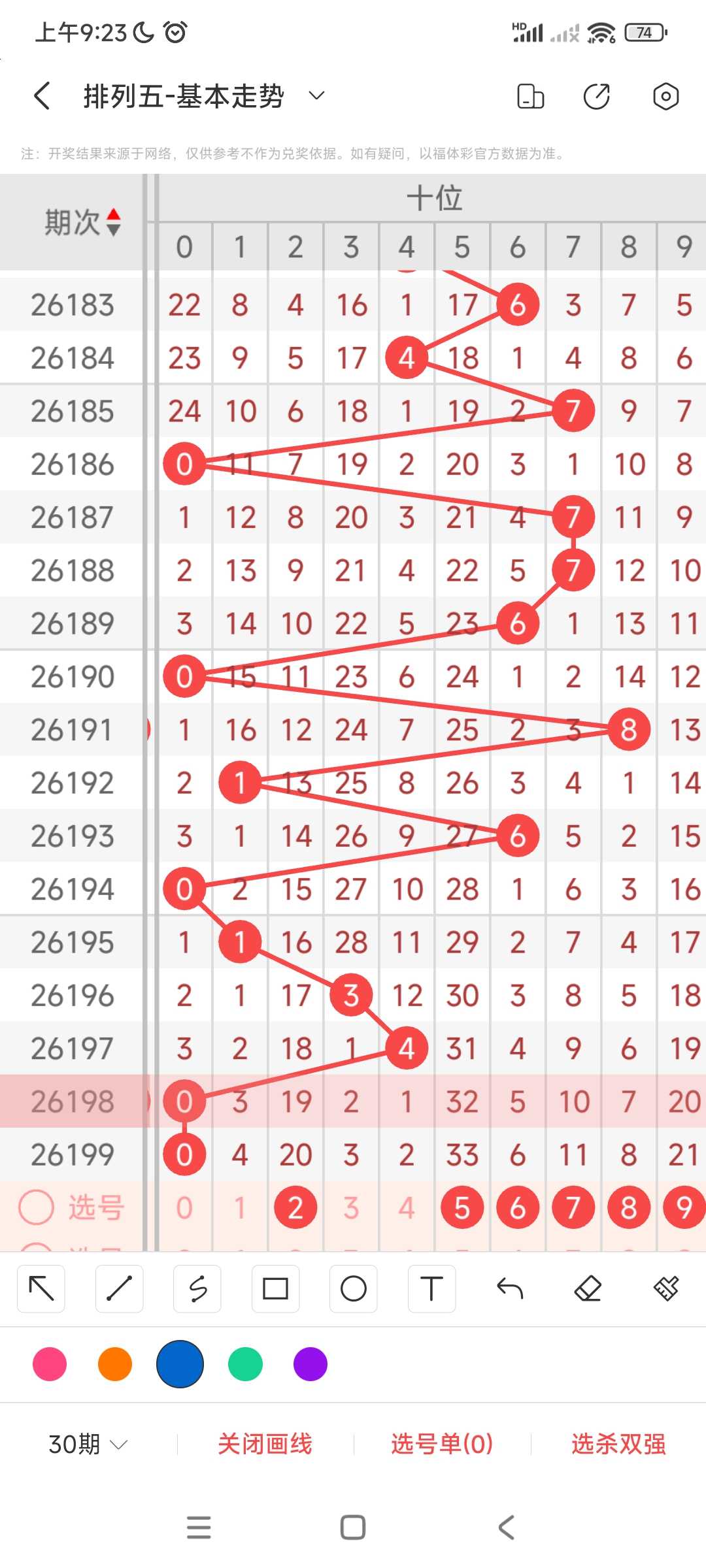Select the text drawing tool
This screenshot has width=706, height=1568.
click(431, 1288)
